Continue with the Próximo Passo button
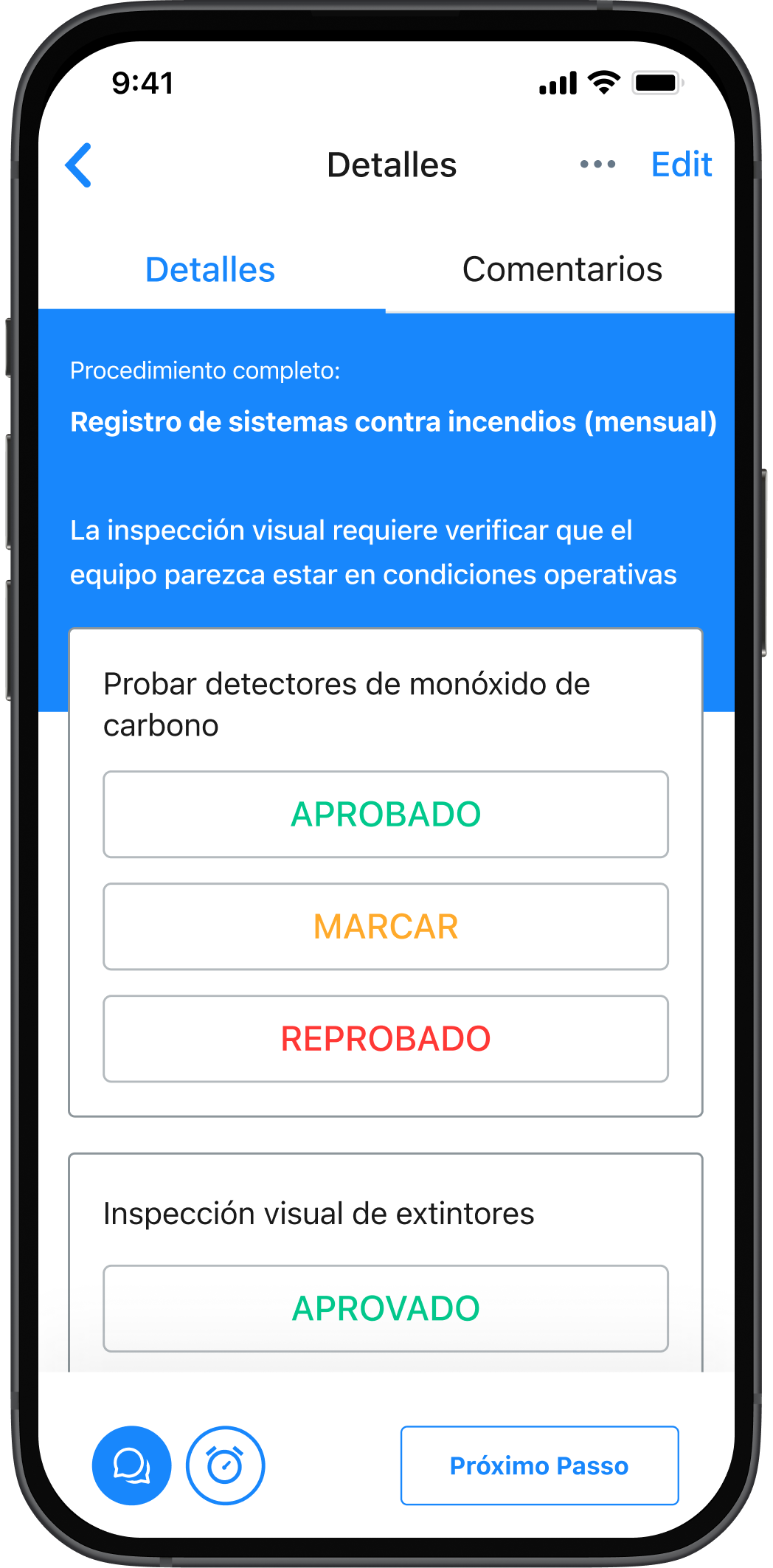Image resolution: width=773 pixels, height=1568 pixels. 540,1465
